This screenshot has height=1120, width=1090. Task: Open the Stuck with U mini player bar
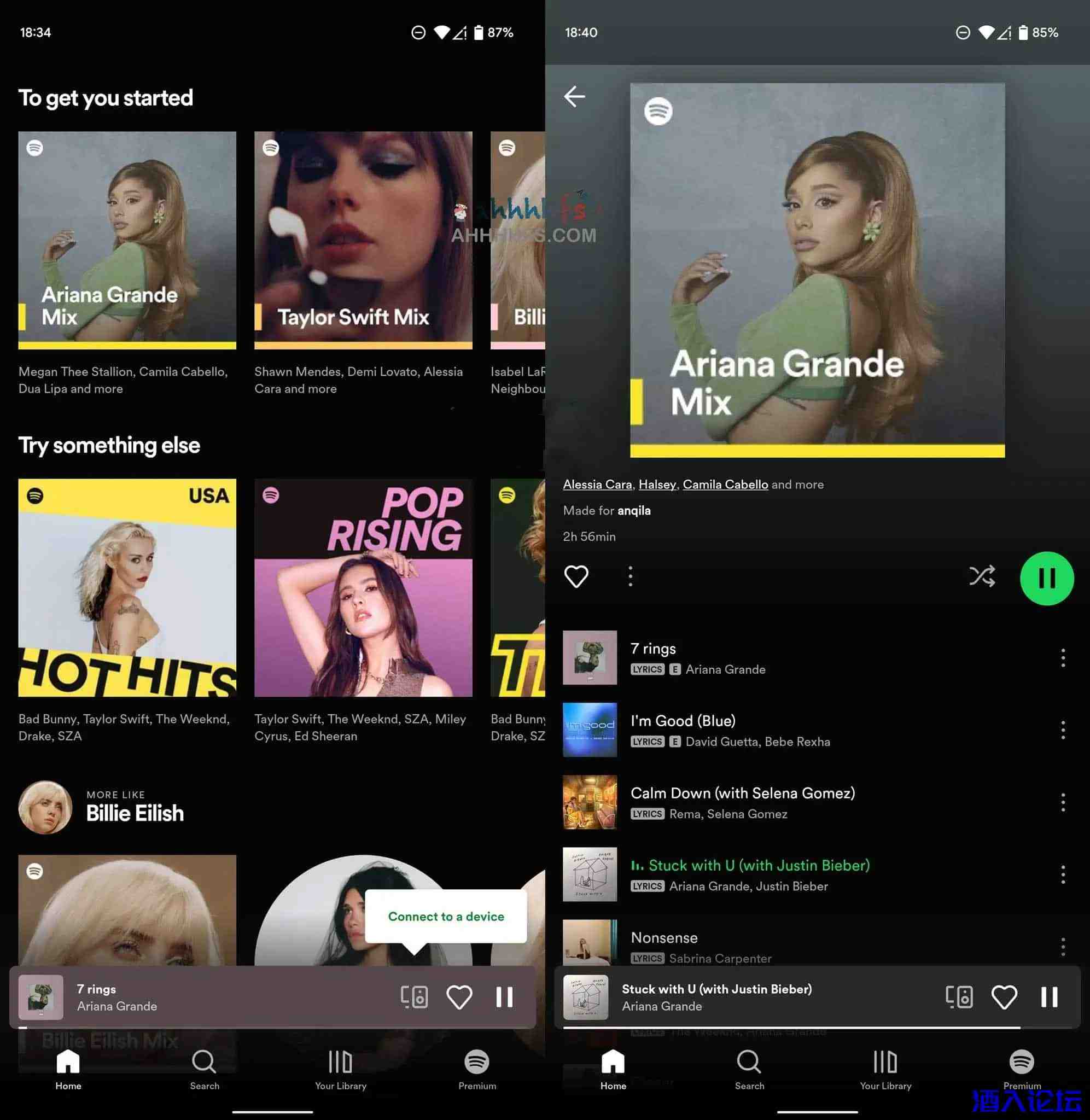(744, 997)
